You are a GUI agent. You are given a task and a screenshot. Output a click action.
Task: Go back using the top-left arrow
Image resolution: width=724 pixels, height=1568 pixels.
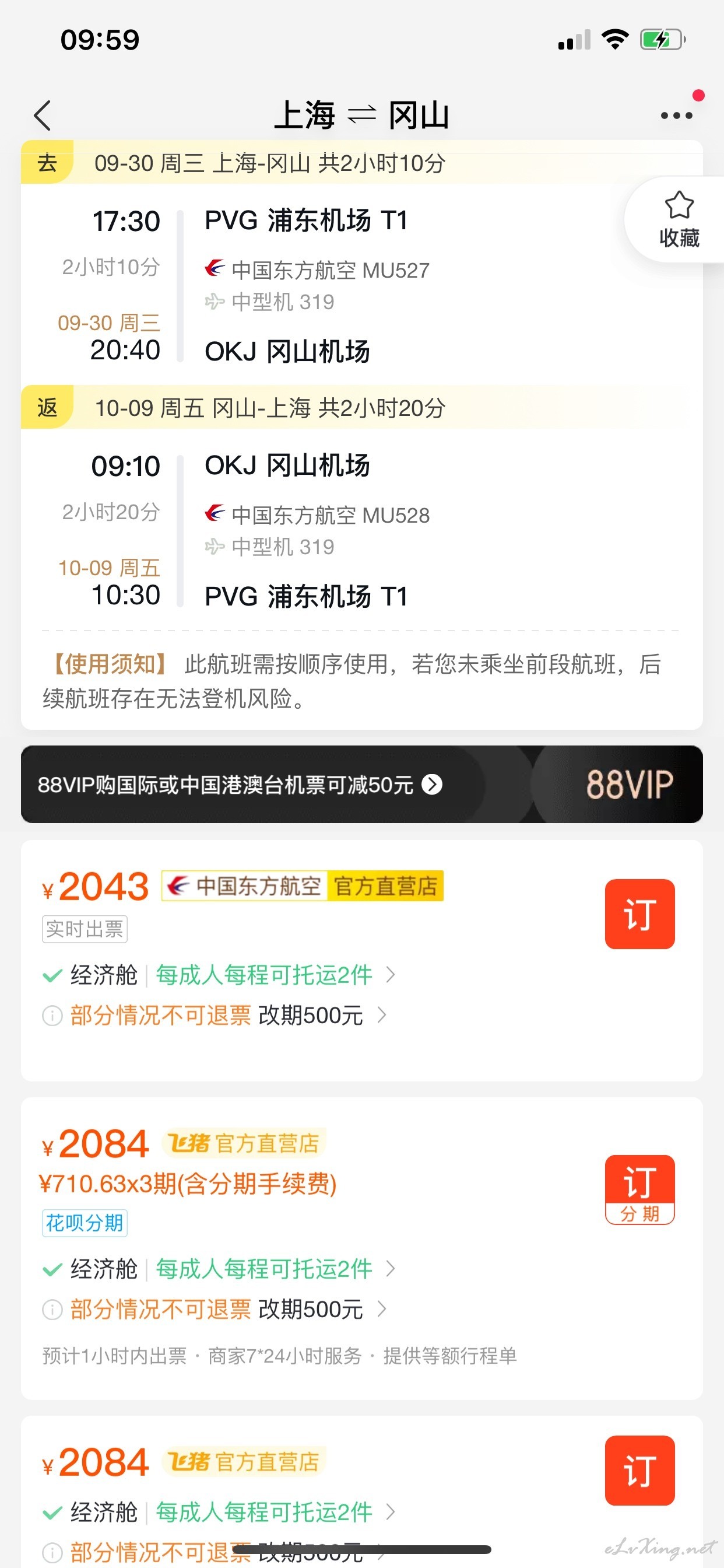click(42, 115)
